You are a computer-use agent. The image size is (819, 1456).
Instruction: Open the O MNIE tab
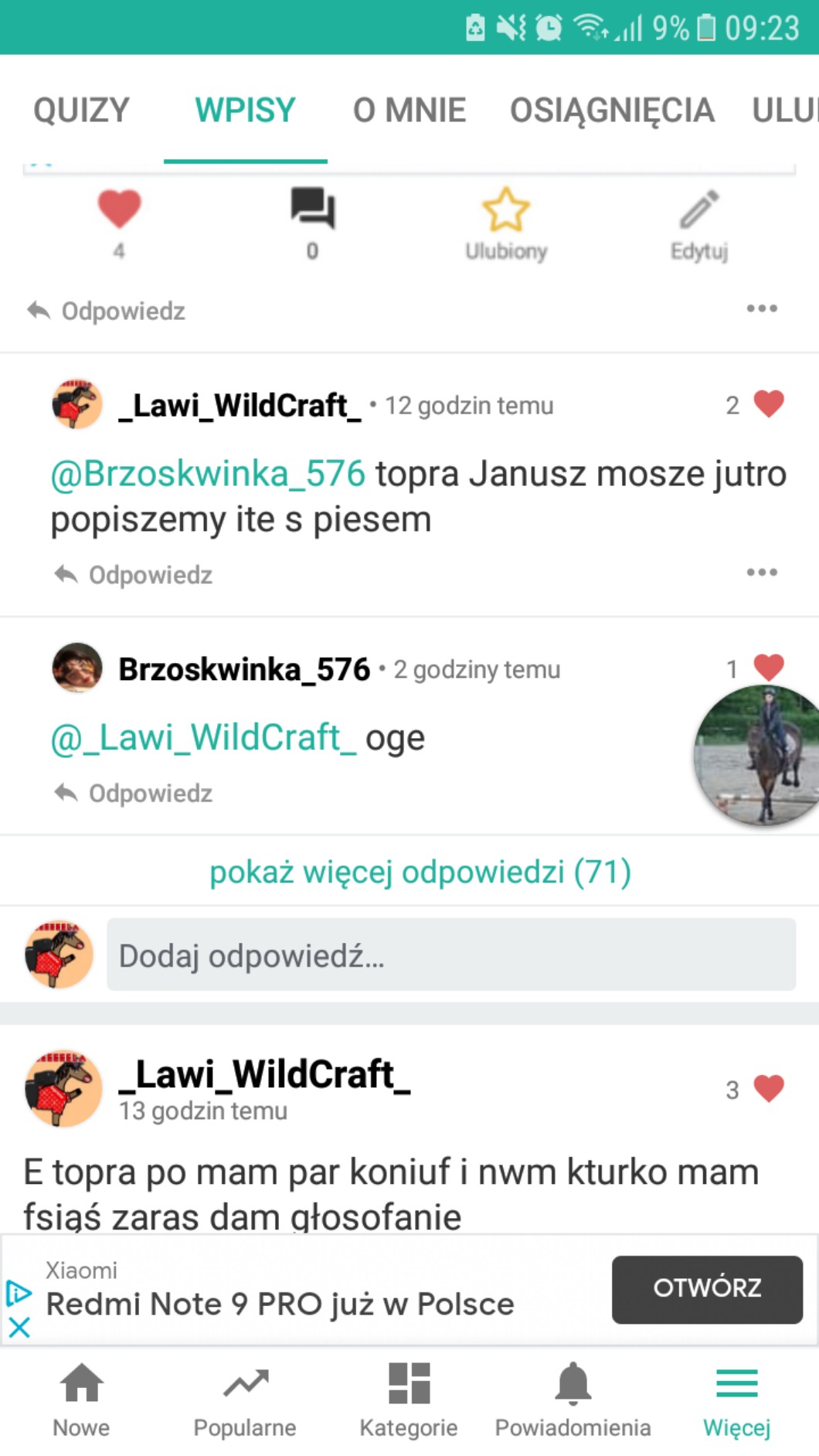[409, 110]
